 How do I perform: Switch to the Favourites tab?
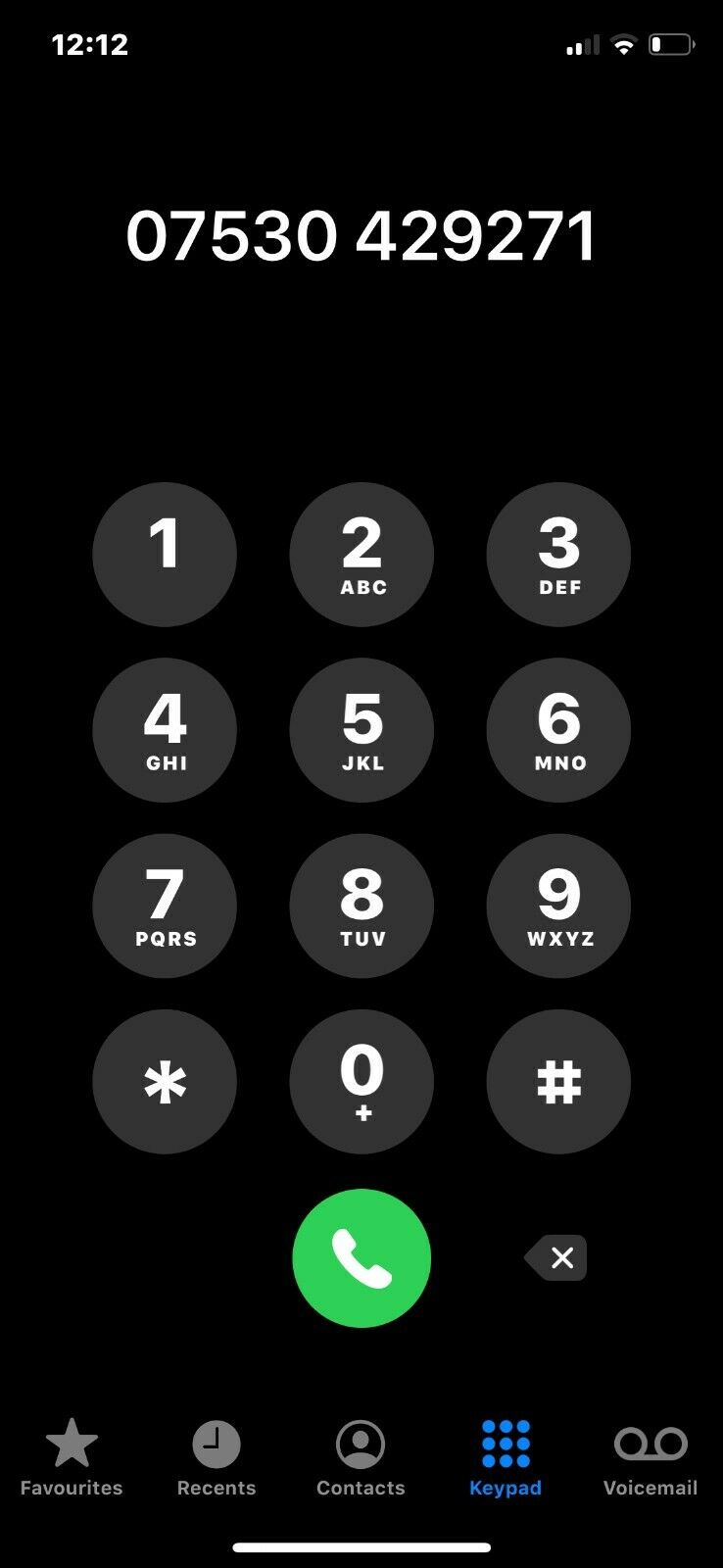tap(72, 1458)
